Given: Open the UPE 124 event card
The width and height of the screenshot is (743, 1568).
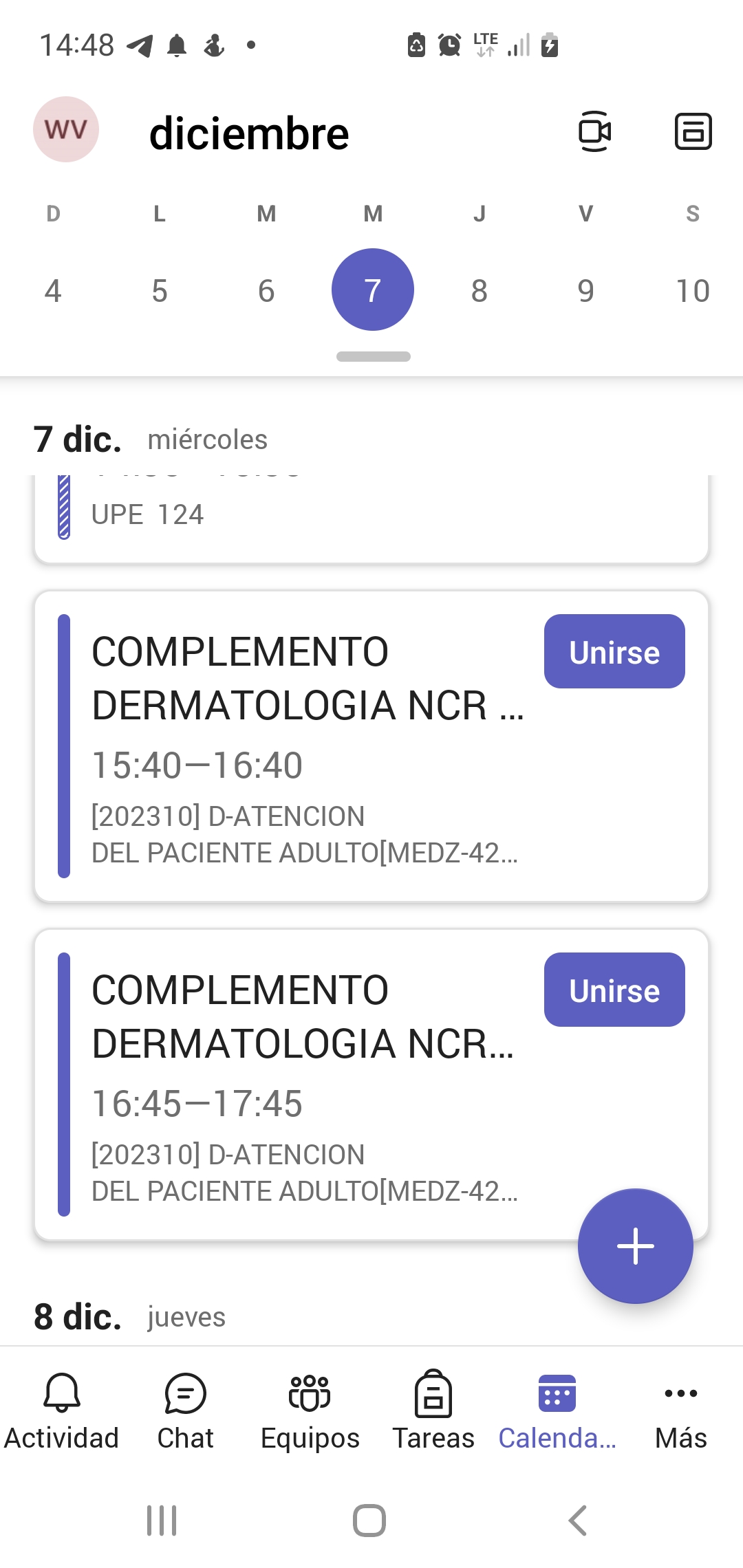Looking at the screenshot, I should pos(371,517).
